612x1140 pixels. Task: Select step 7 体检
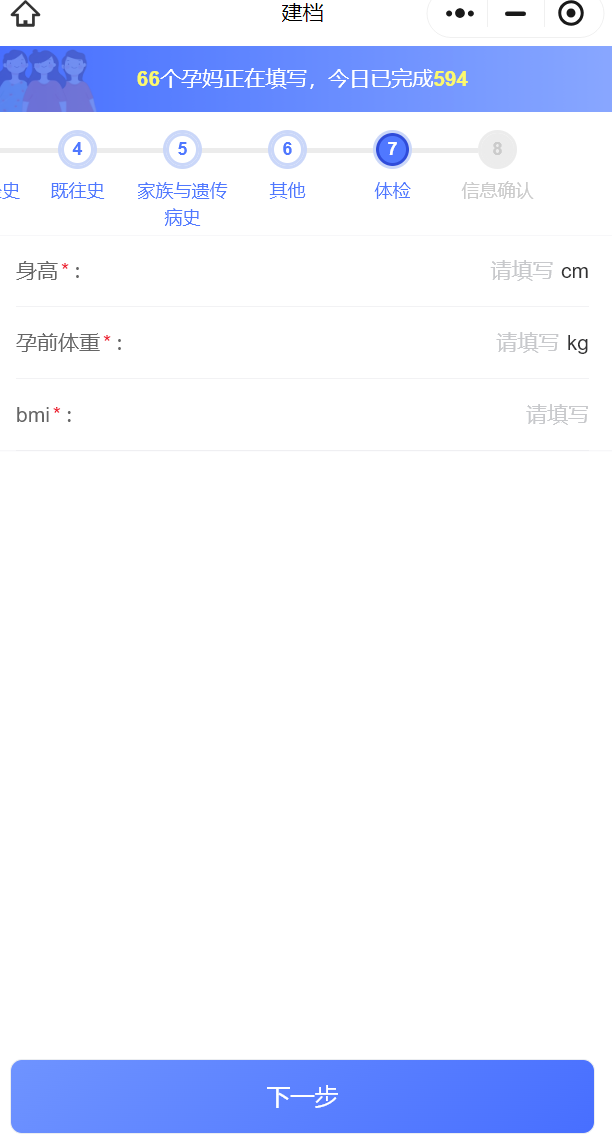tap(392, 150)
